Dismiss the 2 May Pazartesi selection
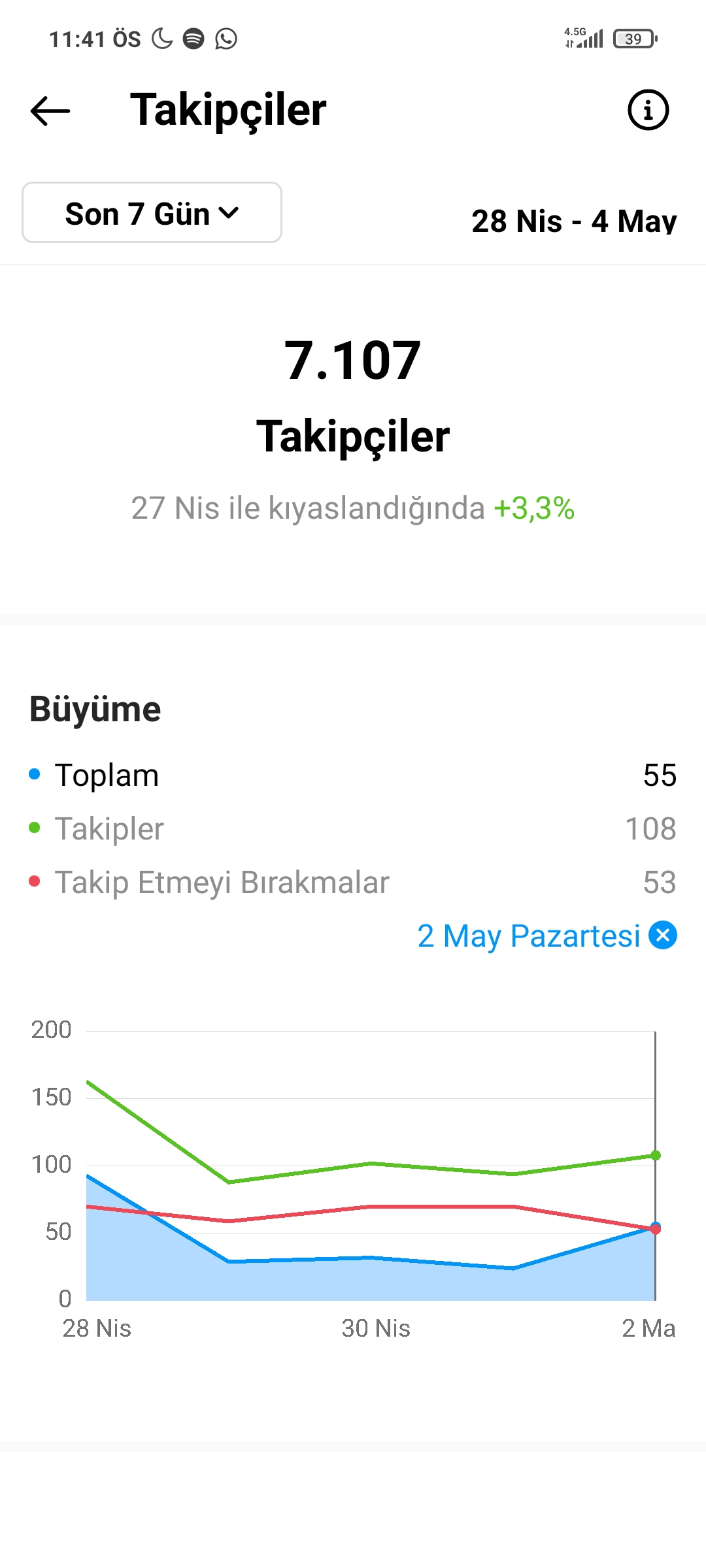Screen dimensions: 706x1568 click(x=663, y=936)
